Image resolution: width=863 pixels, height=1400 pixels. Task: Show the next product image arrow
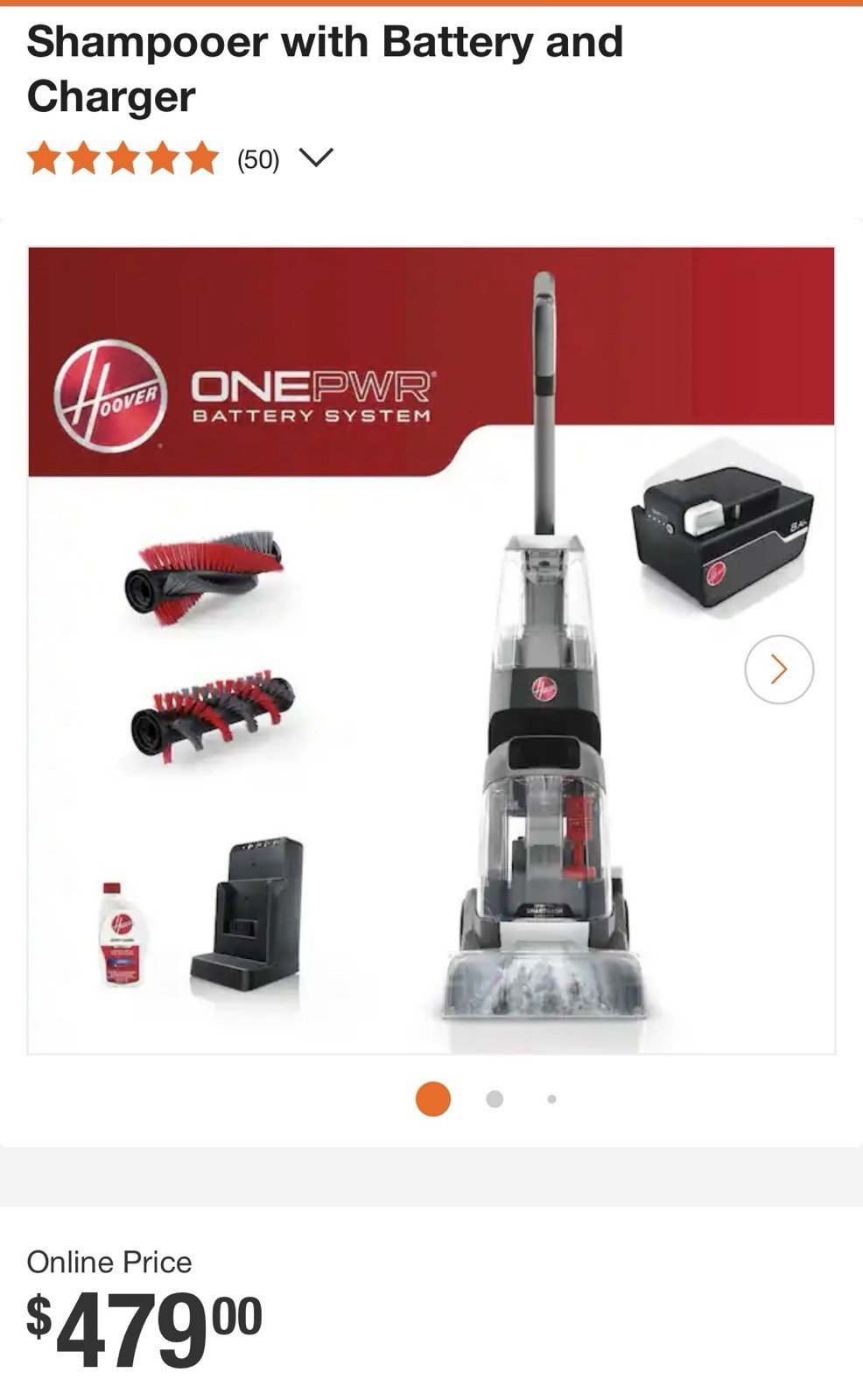tap(779, 669)
